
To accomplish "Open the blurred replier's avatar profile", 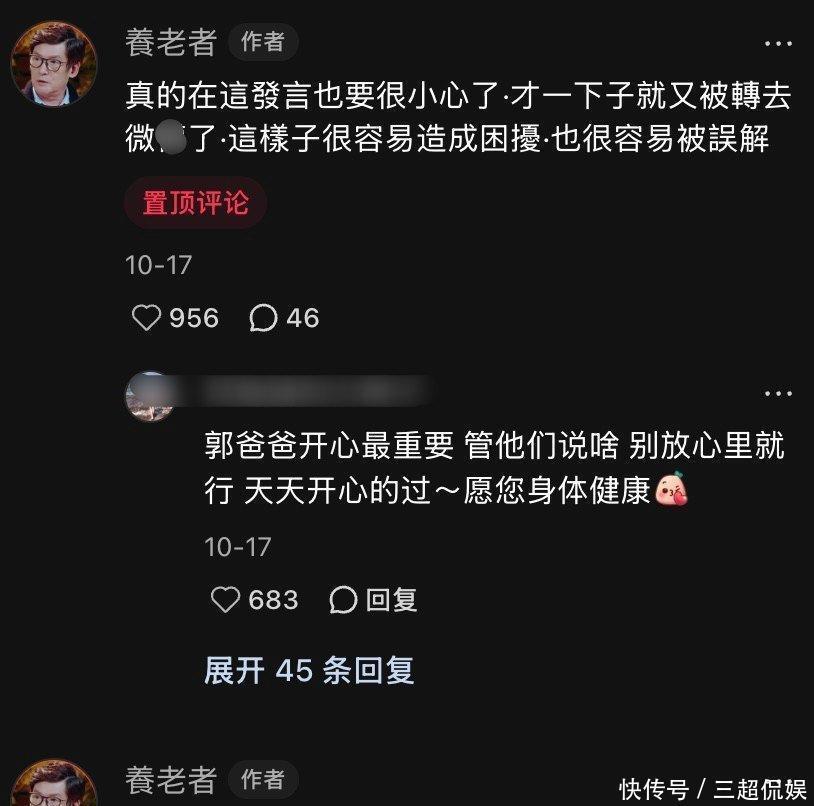I will 150,396.
